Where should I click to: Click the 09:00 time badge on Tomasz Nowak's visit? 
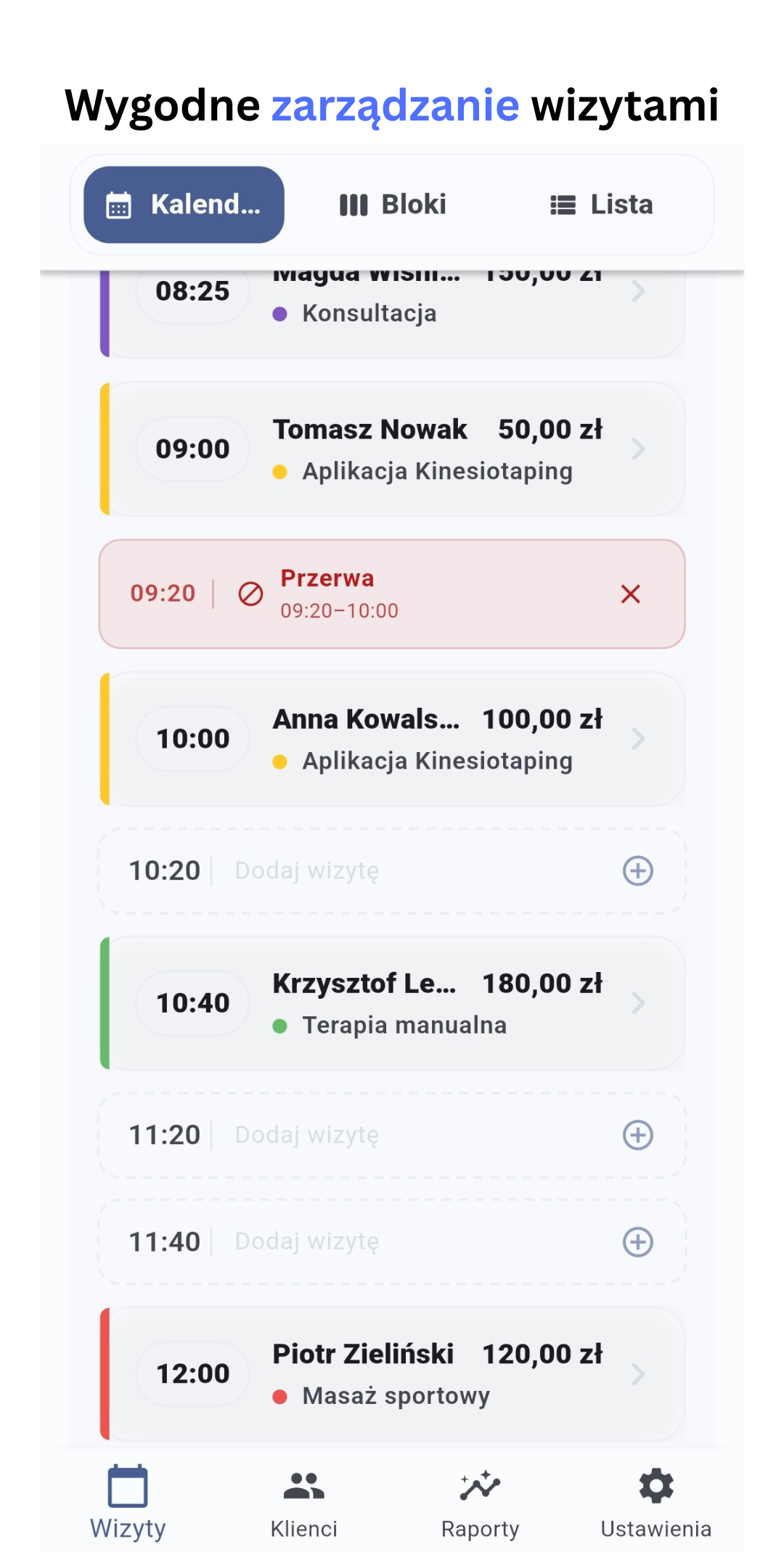pyautogui.click(x=192, y=449)
